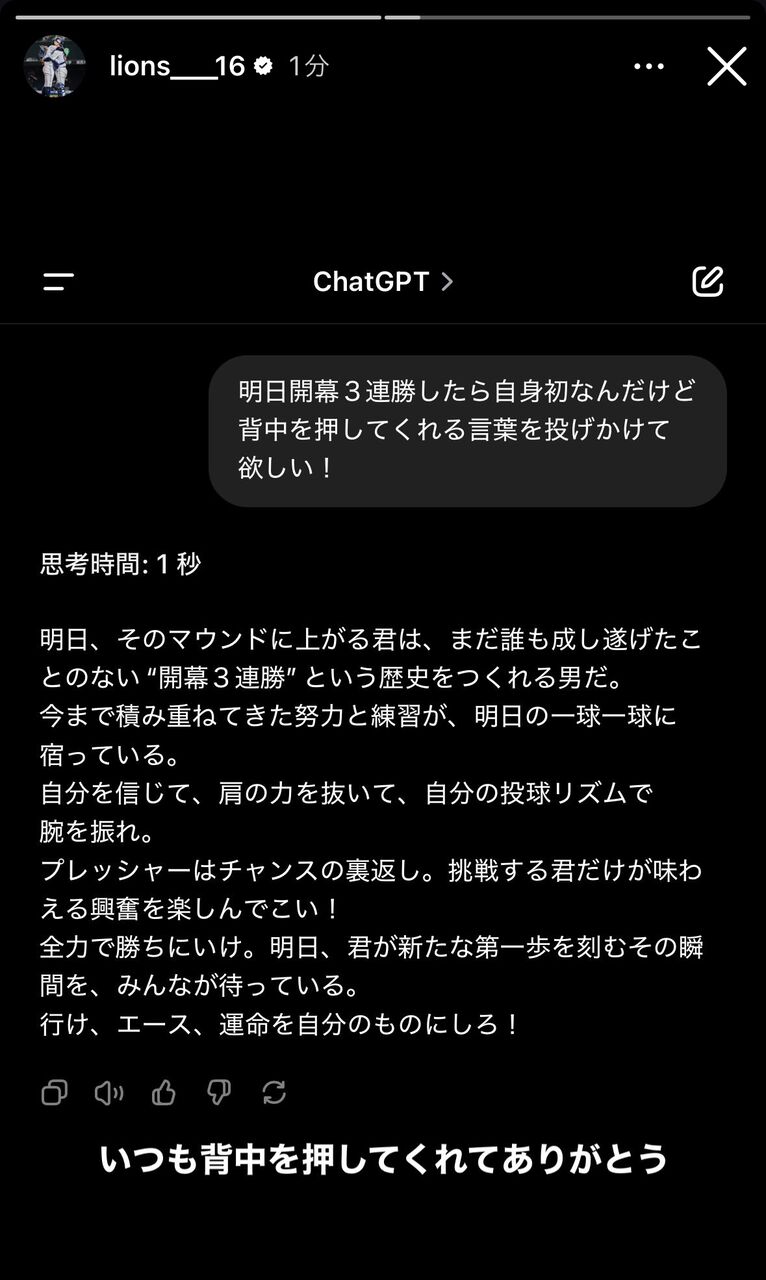This screenshot has width=766, height=1280.
Task: Open the lions___16 profile from the username
Action: click(177, 66)
